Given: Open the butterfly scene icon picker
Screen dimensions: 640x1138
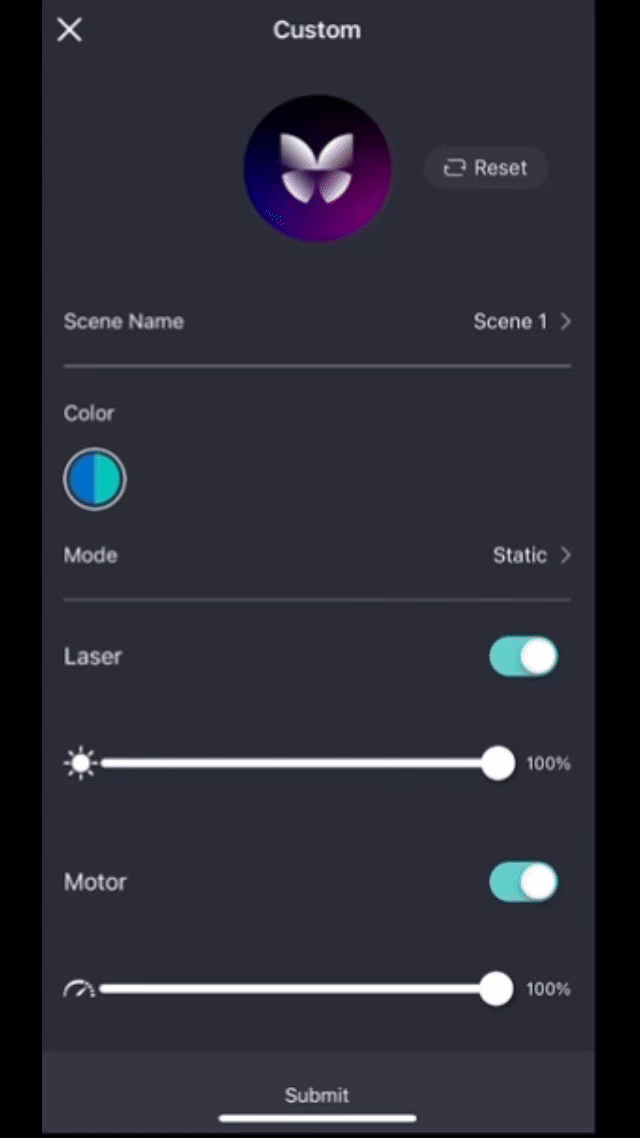Looking at the screenshot, I should (317, 168).
